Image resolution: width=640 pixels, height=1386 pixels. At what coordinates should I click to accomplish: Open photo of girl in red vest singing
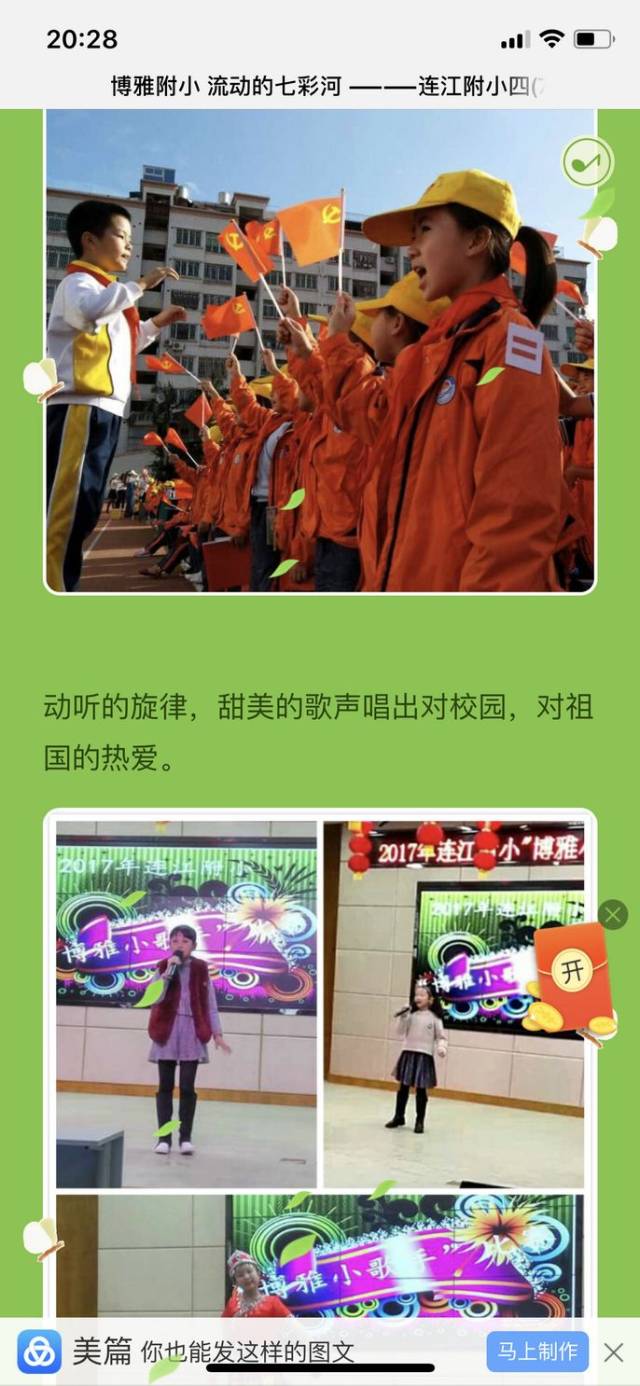[186, 1004]
